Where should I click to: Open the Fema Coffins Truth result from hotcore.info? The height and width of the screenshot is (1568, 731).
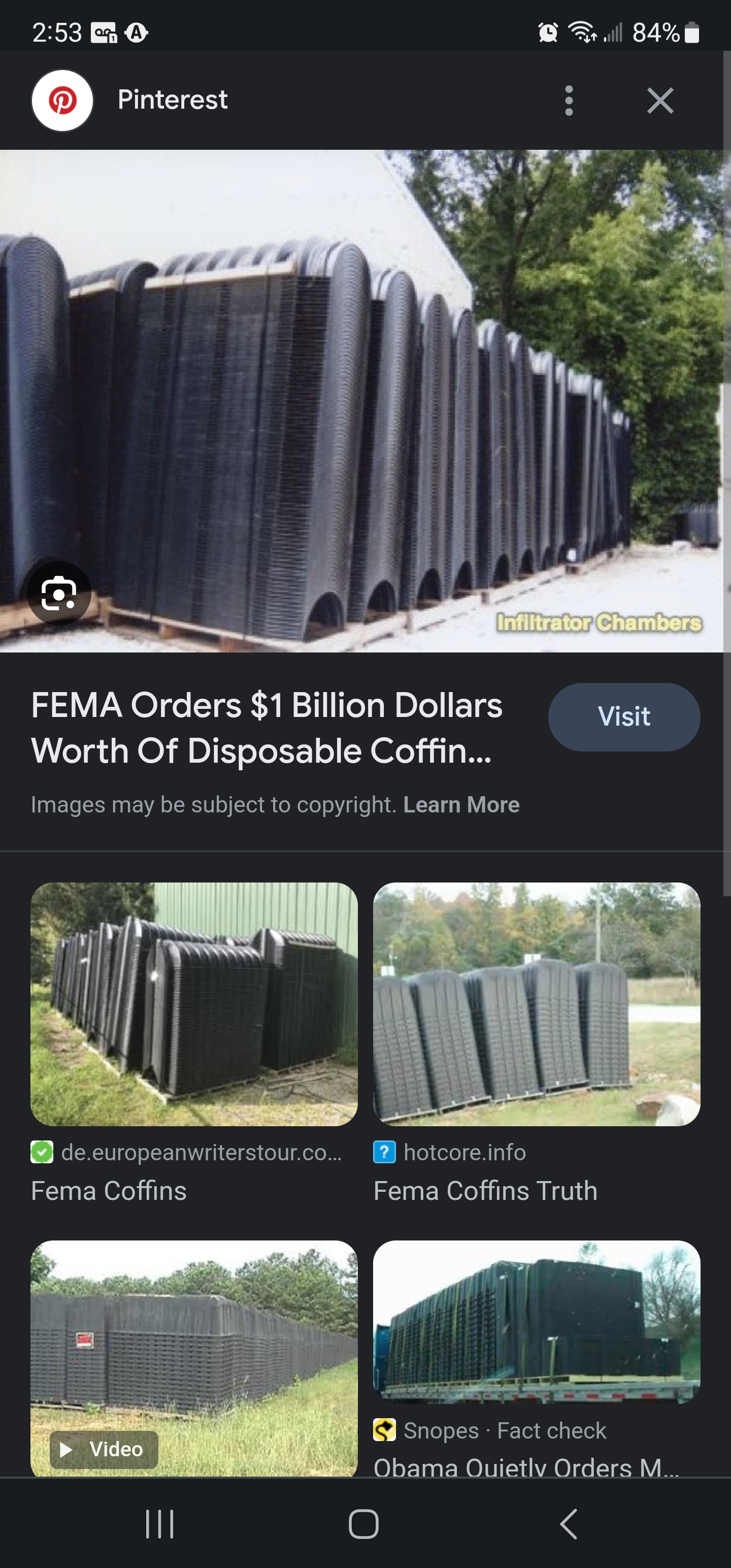tap(536, 1004)
